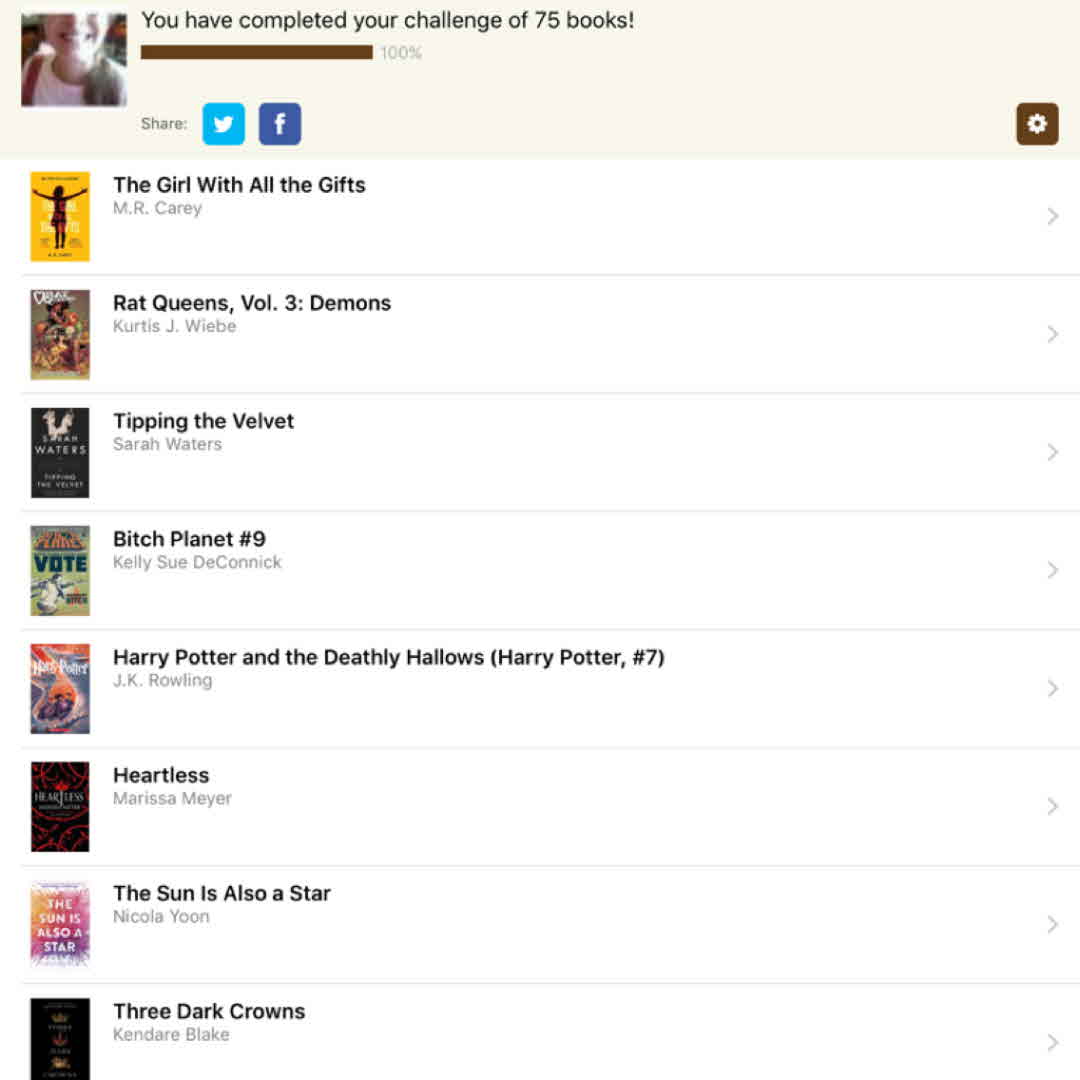This screenshot has width=1080, height=1080.
Task: Share challenge on Twitter
Action: coord(223,124)
